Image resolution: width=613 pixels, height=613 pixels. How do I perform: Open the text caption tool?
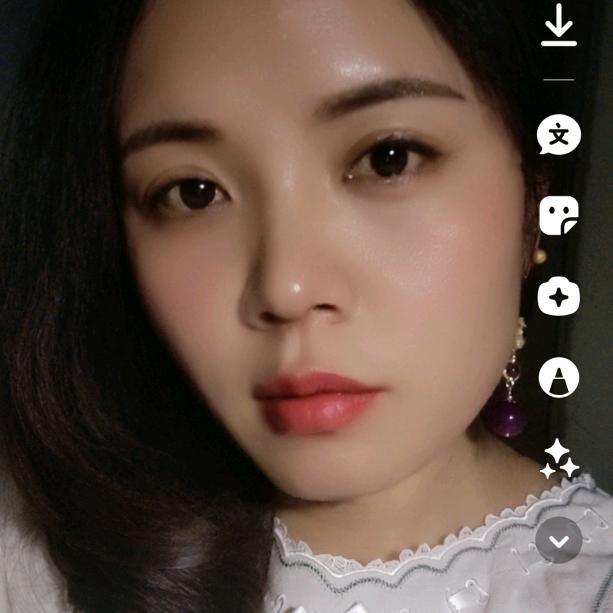tap(559, 135)
